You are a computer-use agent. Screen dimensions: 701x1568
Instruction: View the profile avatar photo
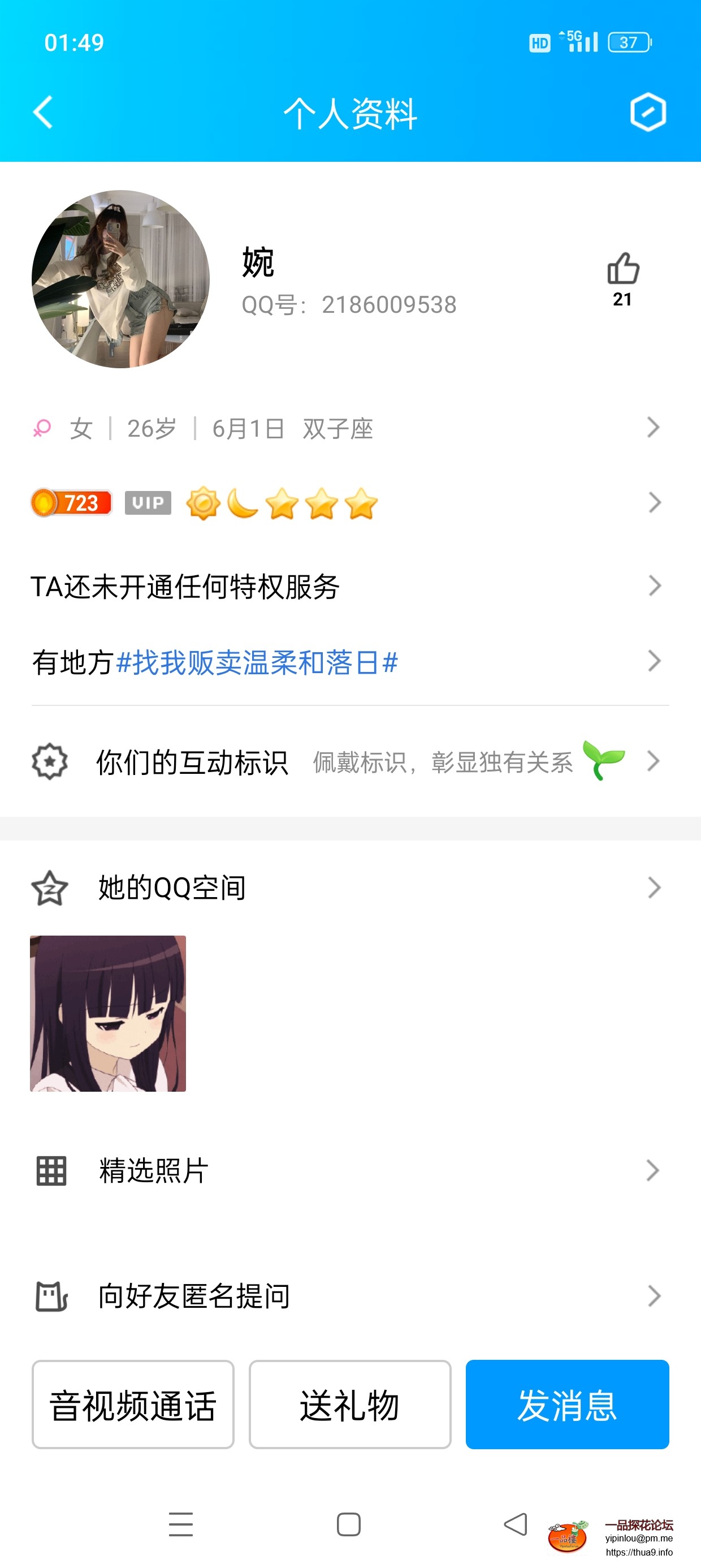(120, 279)
